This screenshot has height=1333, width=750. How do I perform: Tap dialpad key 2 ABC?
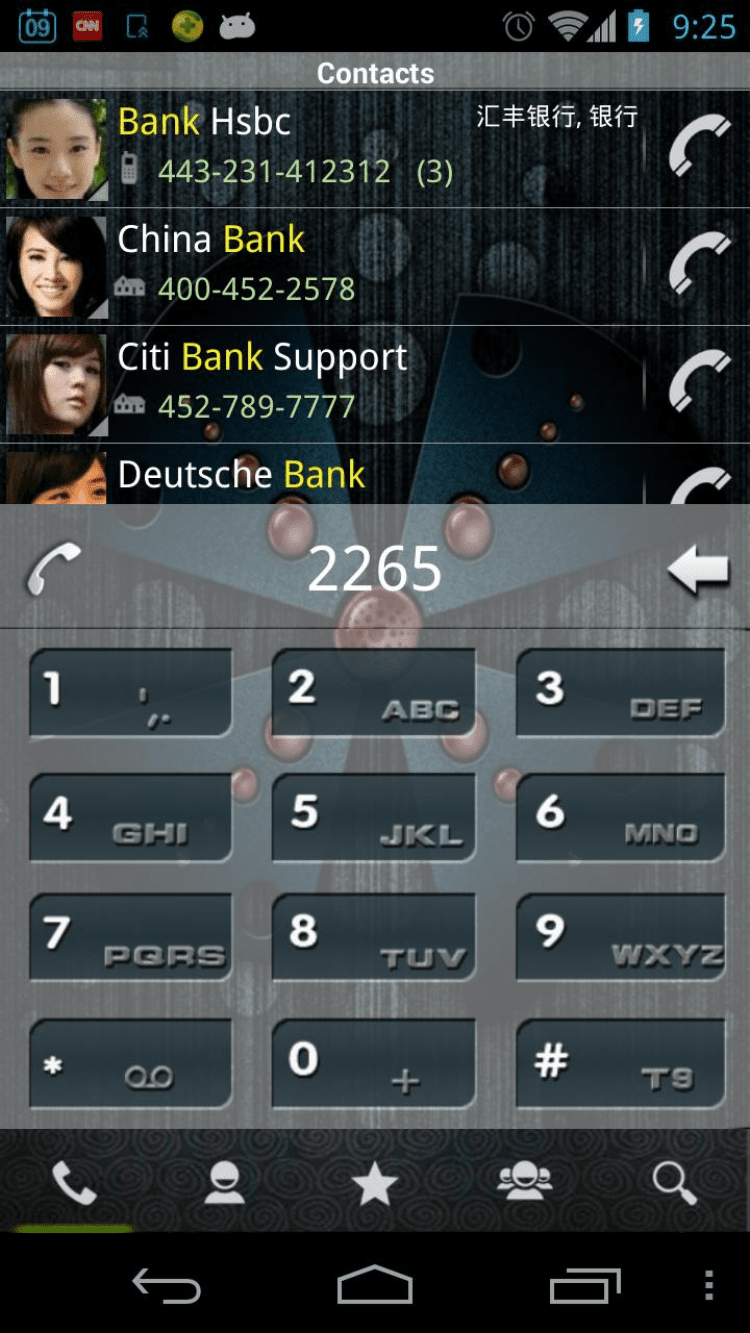coord(373,693)
